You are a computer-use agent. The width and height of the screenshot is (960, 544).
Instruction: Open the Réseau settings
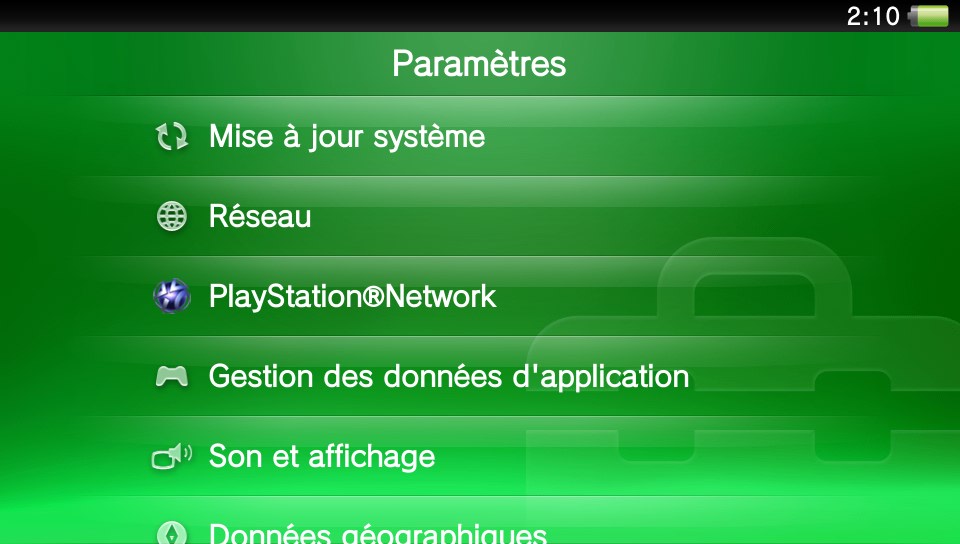260,217
